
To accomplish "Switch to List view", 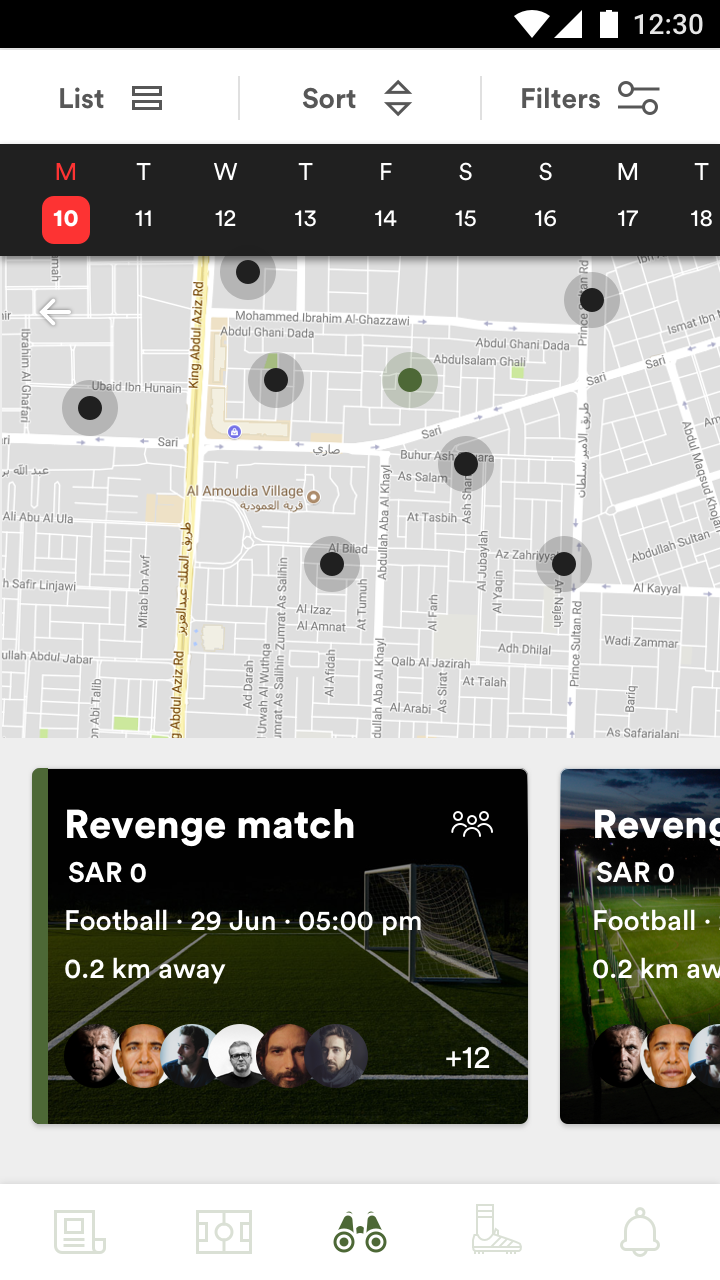I will (x=110, y=98).
